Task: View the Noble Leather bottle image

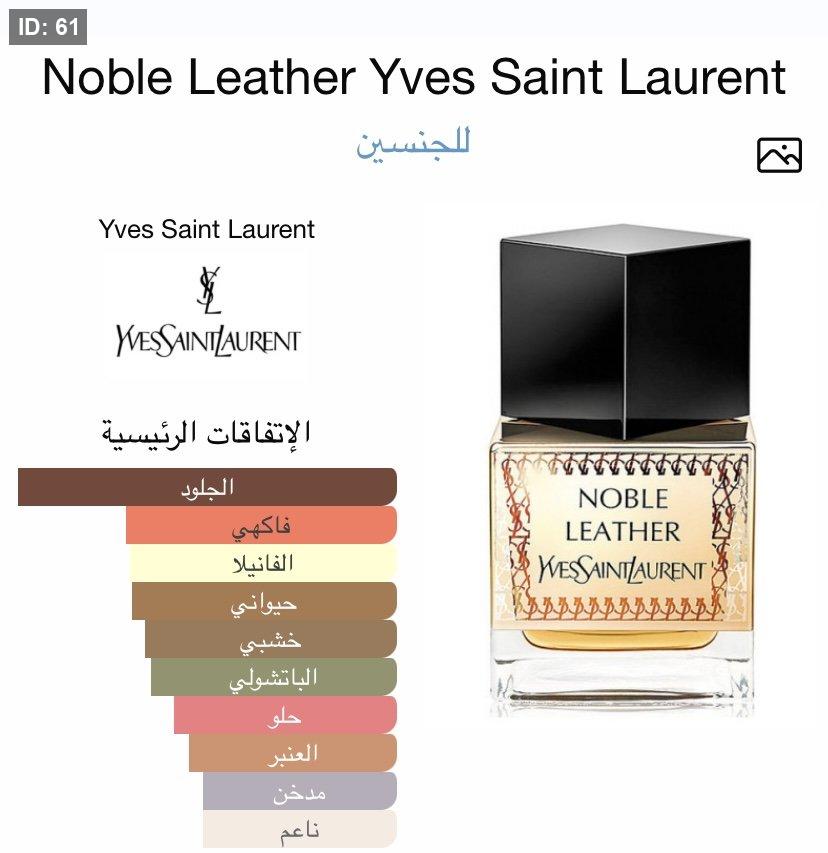Action: (x=623, y=470)
